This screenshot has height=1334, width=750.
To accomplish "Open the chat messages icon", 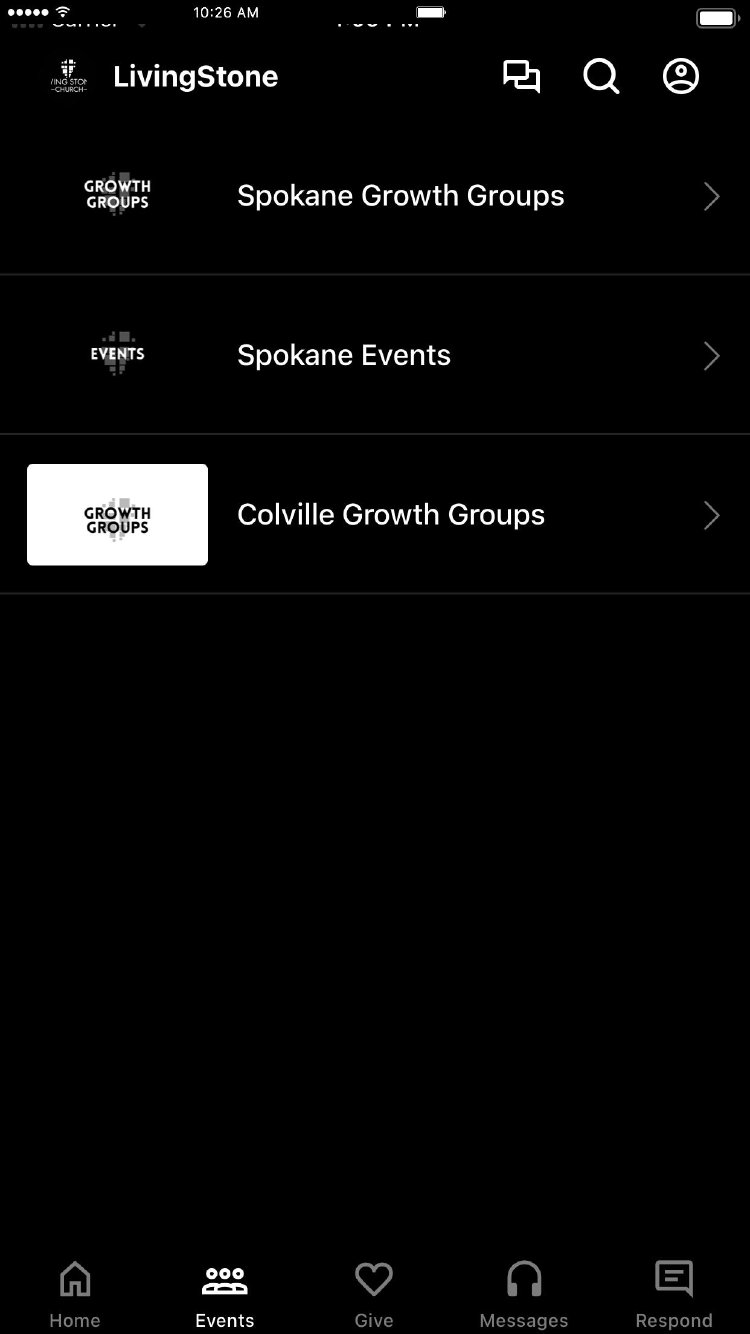I will [x=521, y=77].
